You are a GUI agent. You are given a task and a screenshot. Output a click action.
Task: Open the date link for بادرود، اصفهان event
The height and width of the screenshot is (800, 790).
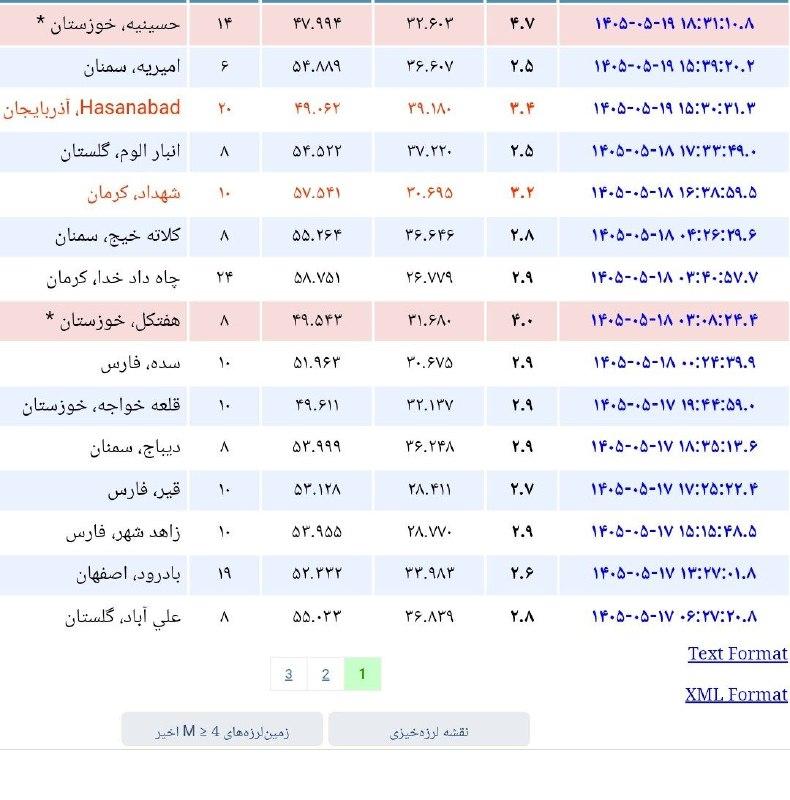[674, 573]
